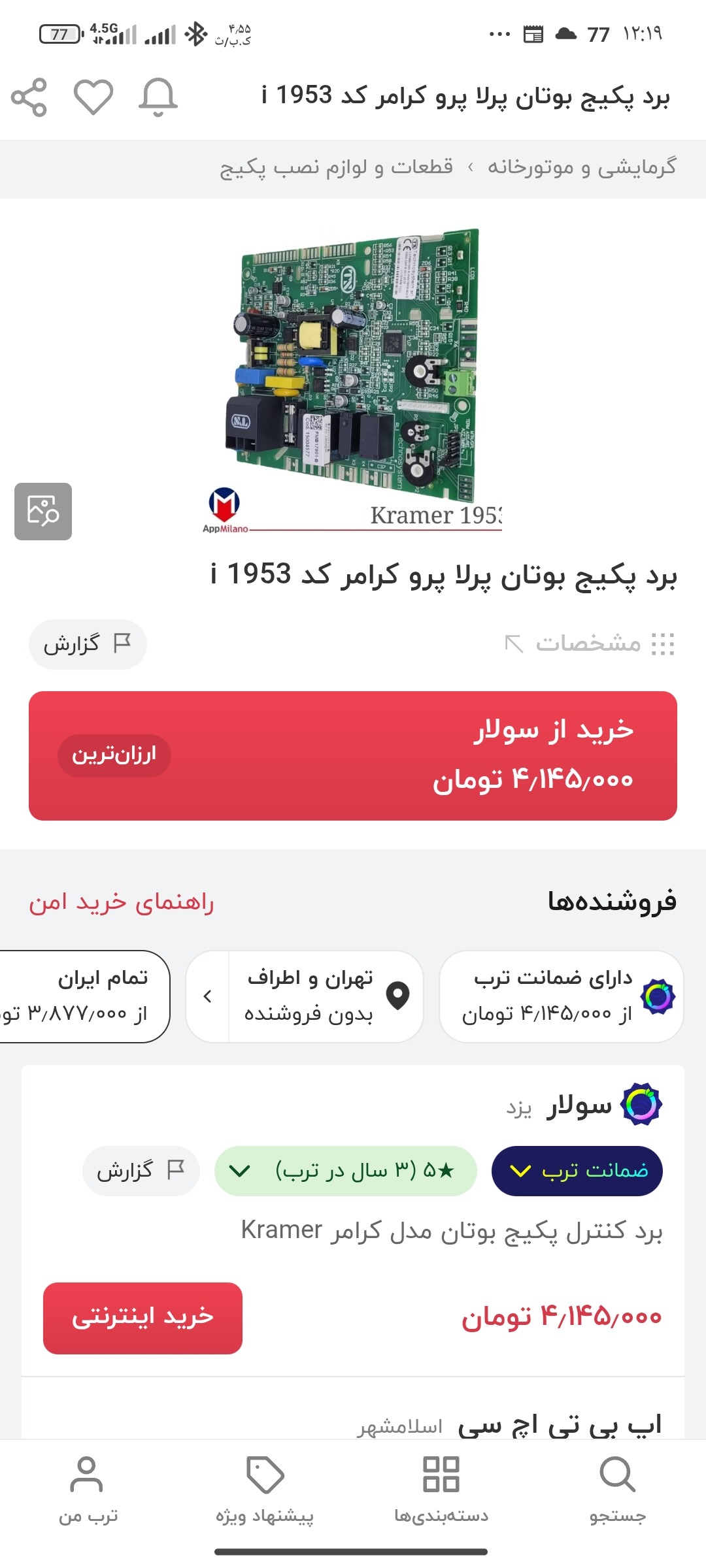Add product to favorites heart

pos(93,97)
